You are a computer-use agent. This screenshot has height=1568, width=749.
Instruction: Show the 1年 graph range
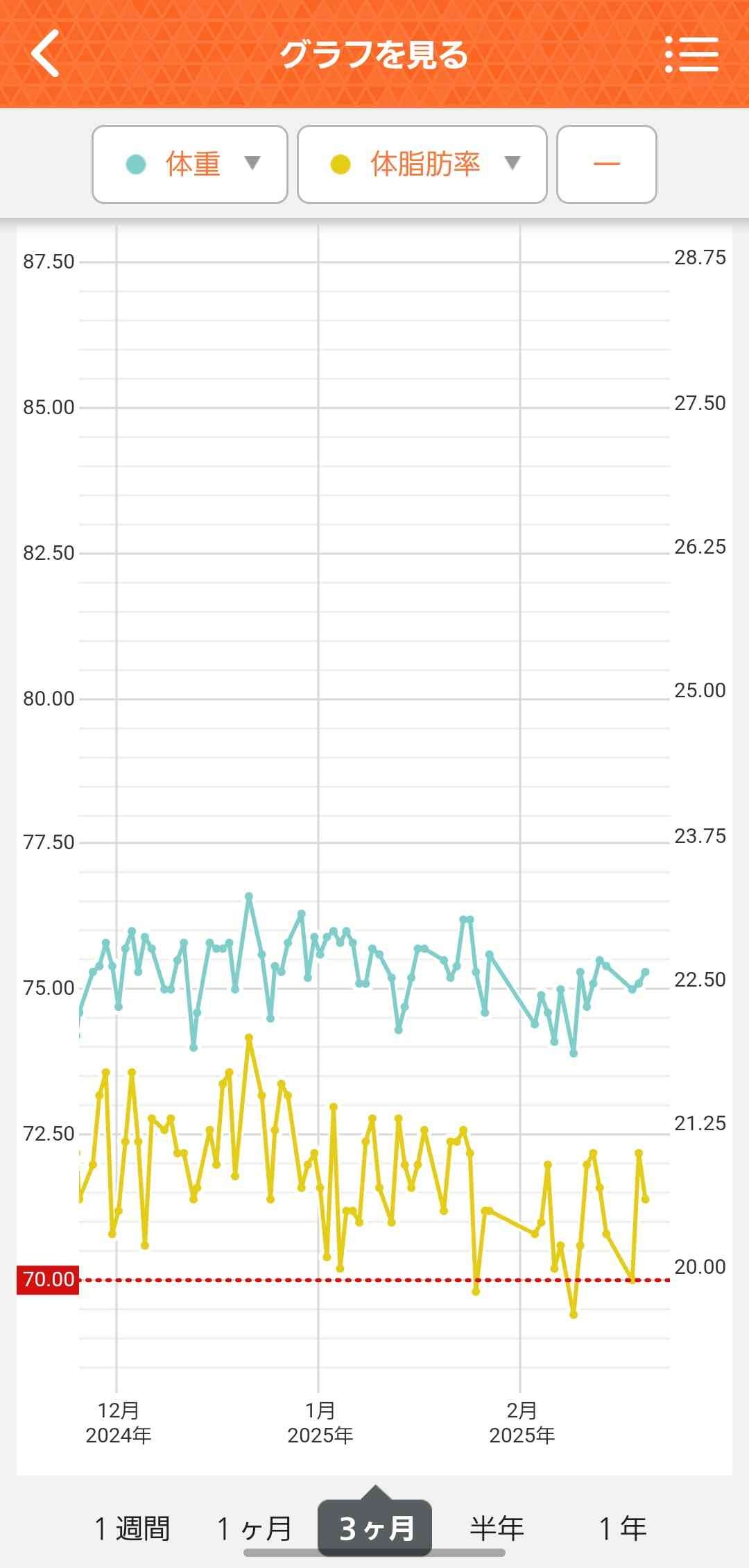622,1527
